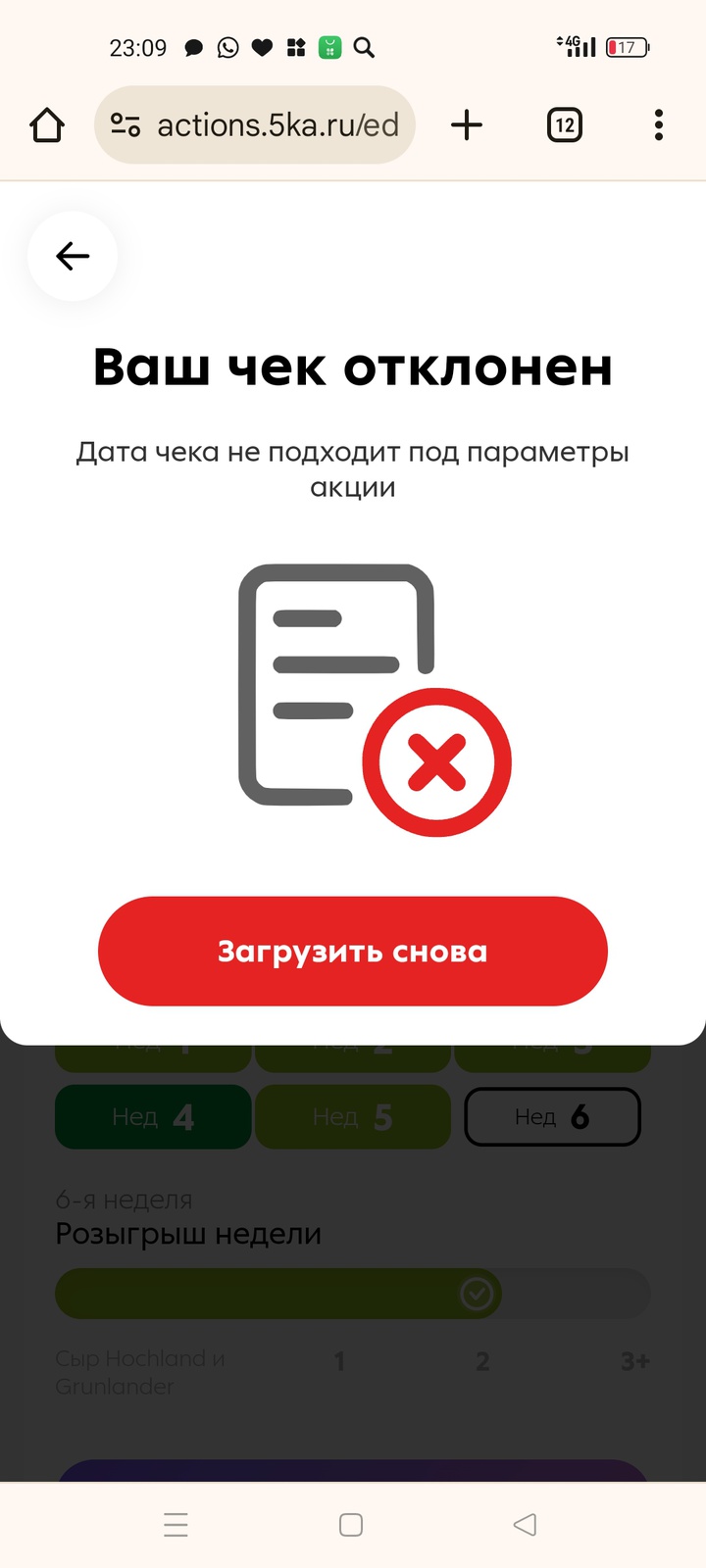Open a new browser tab
The width and height of the screenshot is (706, 1568).
click(x=467, y=125)
